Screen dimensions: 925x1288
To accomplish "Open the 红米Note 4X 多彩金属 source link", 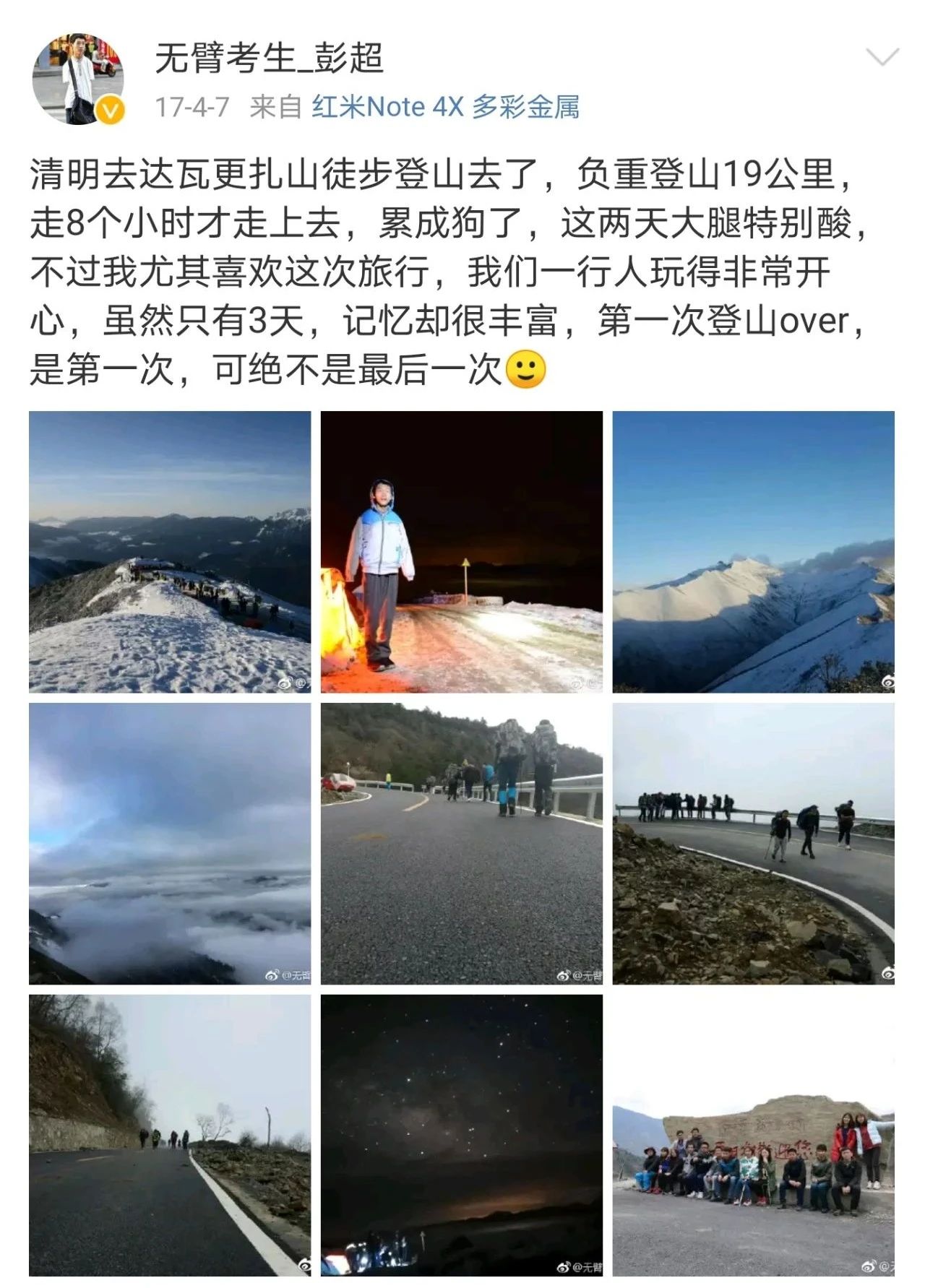I will pyautogui.click(x=445, y=107).
